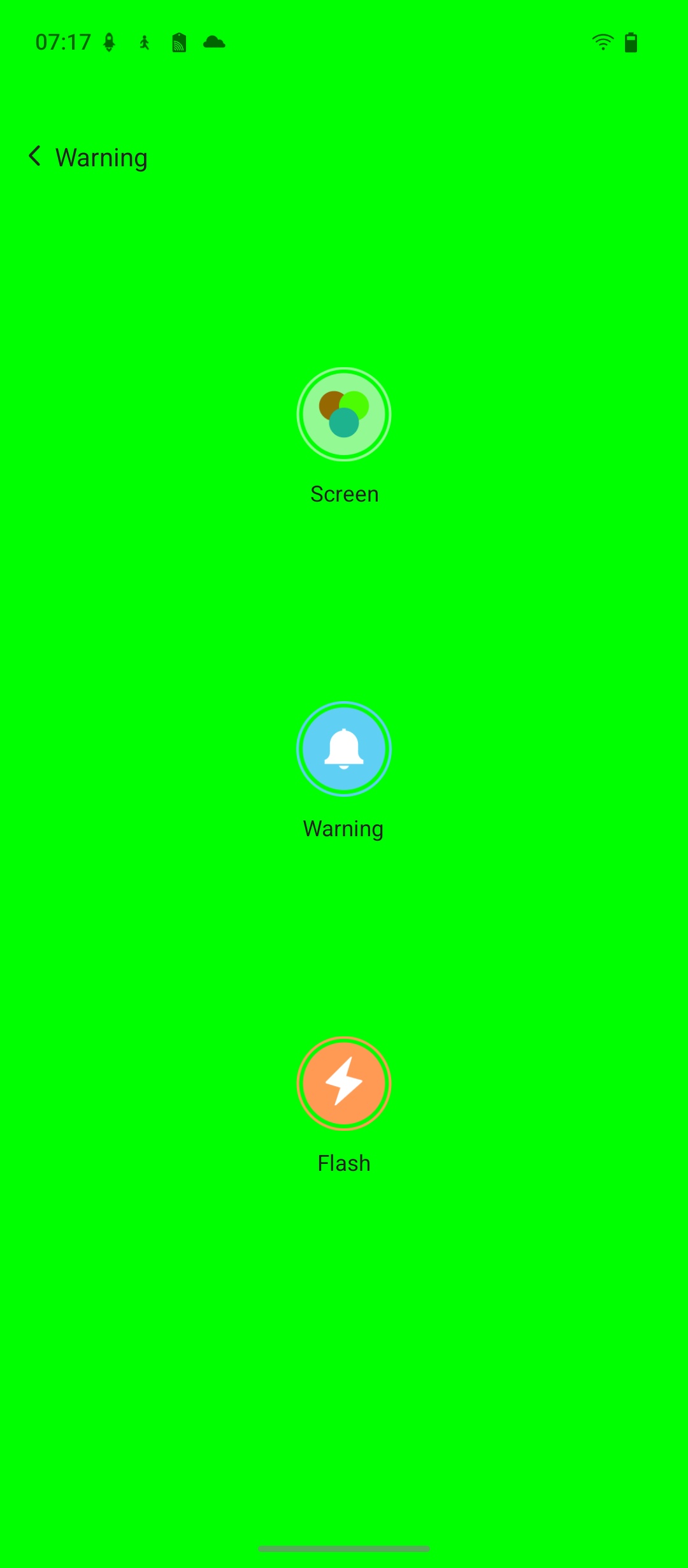
Task: Activate the Warning bell button
Action: (344, 749)
